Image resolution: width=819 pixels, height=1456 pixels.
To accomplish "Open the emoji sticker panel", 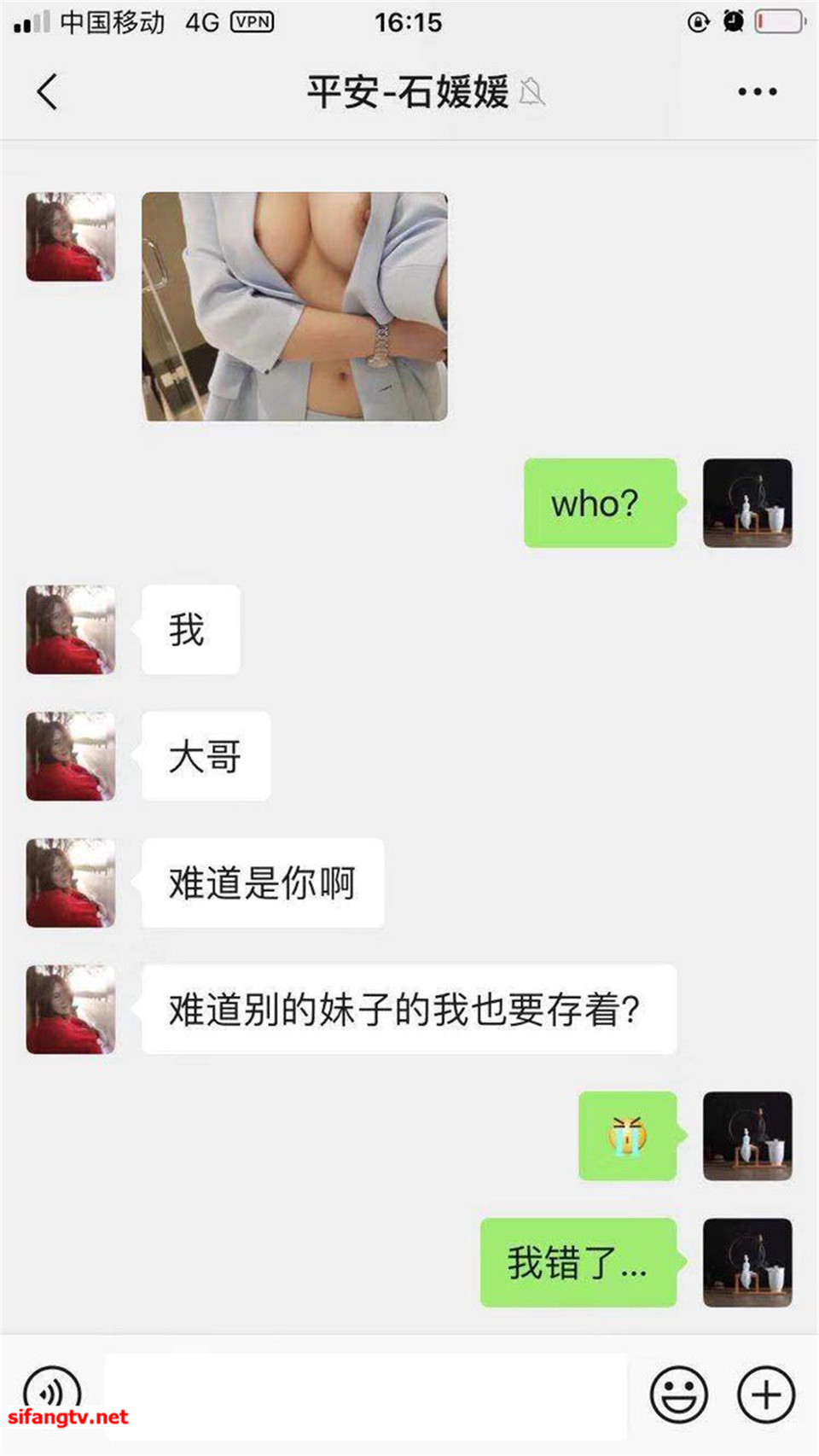I will (678, 1395).
